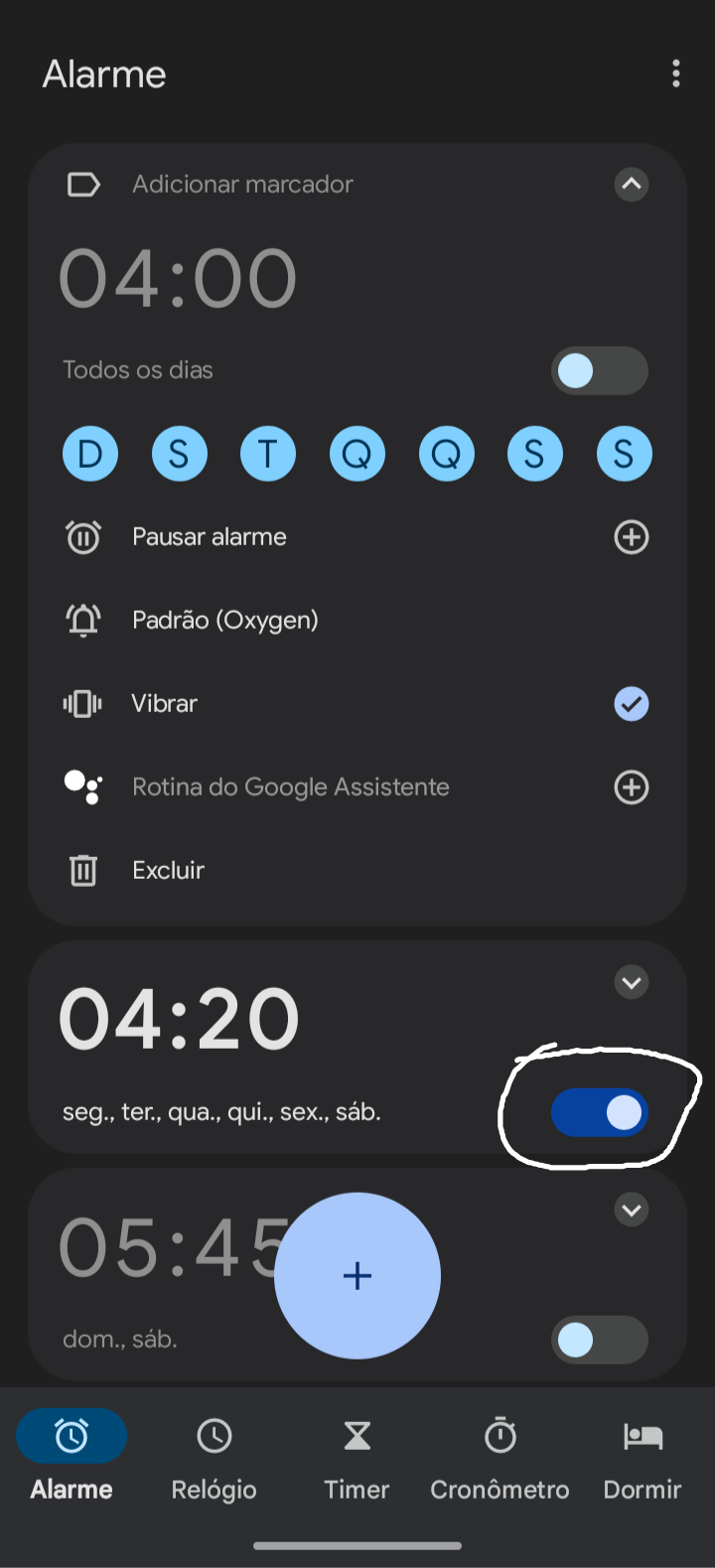715x1568 pixels.
Task: Uncheck the Vibrar checkbox
Action: pyautogui.click(x=632, y=704)
